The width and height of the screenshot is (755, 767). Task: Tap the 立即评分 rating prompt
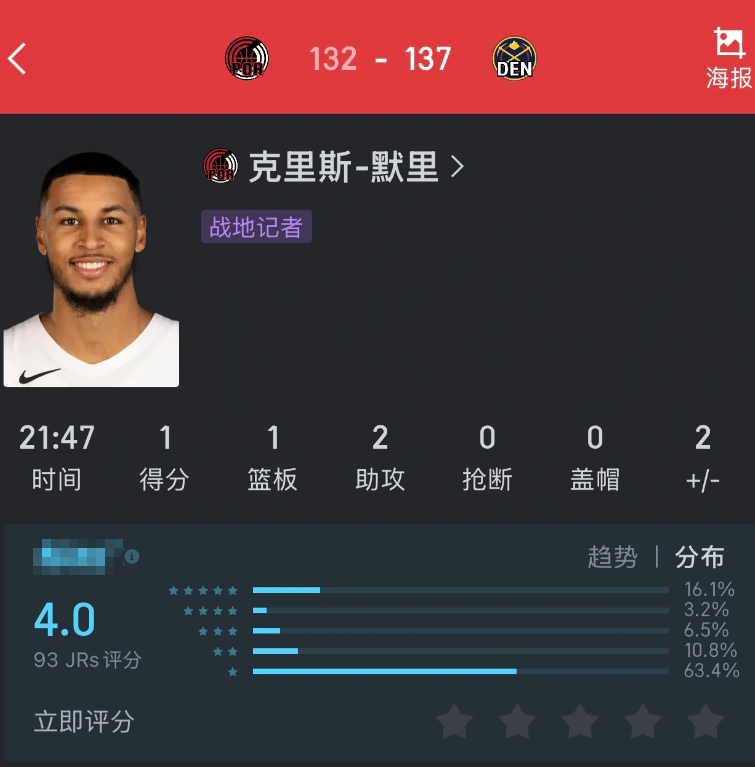[82, 720]
